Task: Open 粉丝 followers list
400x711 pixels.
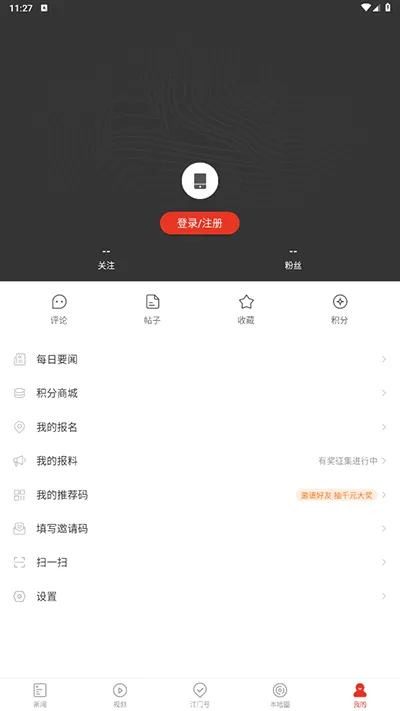Action: 293,259
